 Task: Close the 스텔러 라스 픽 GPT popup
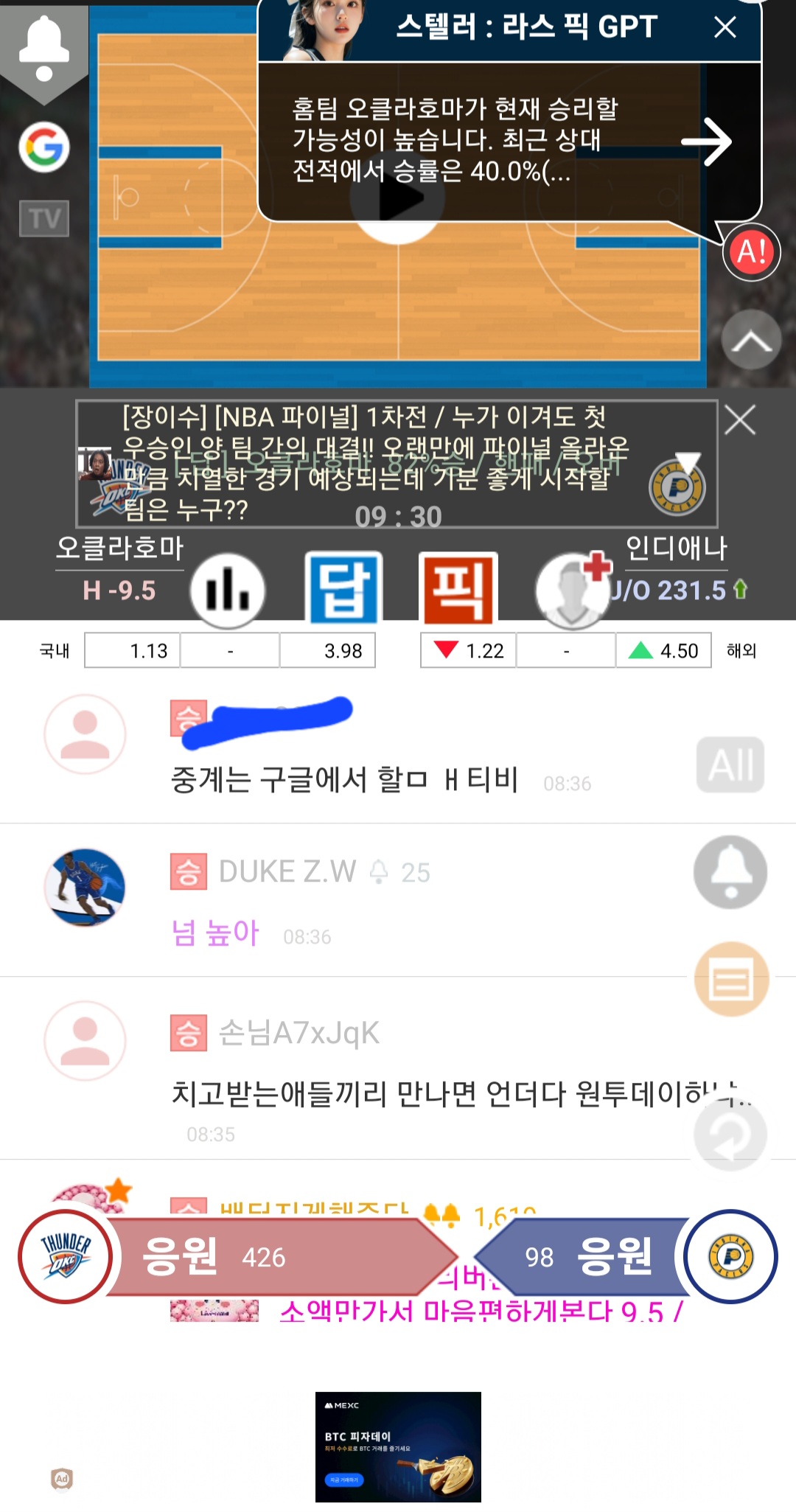pos(725,27)
